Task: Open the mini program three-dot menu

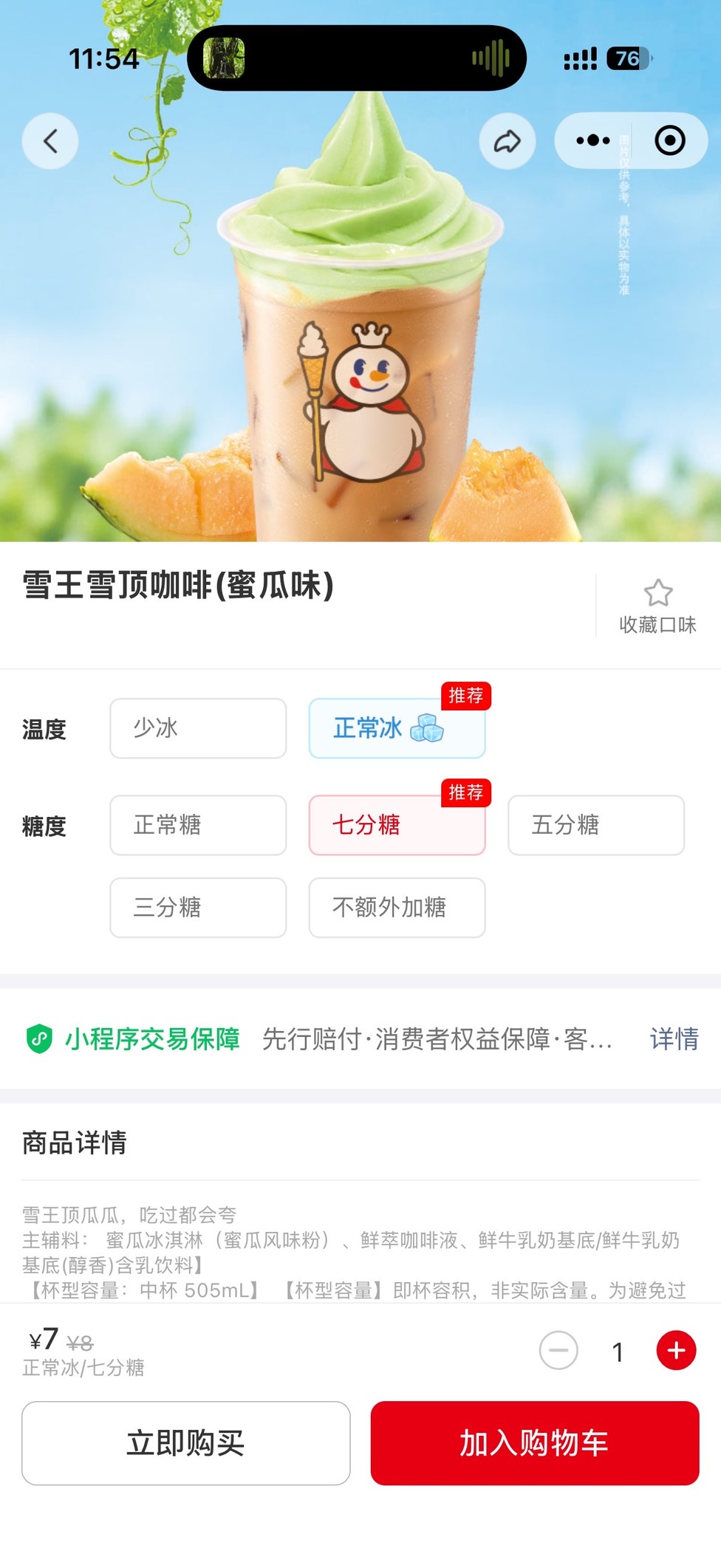Action: click(x=592, y=140)
